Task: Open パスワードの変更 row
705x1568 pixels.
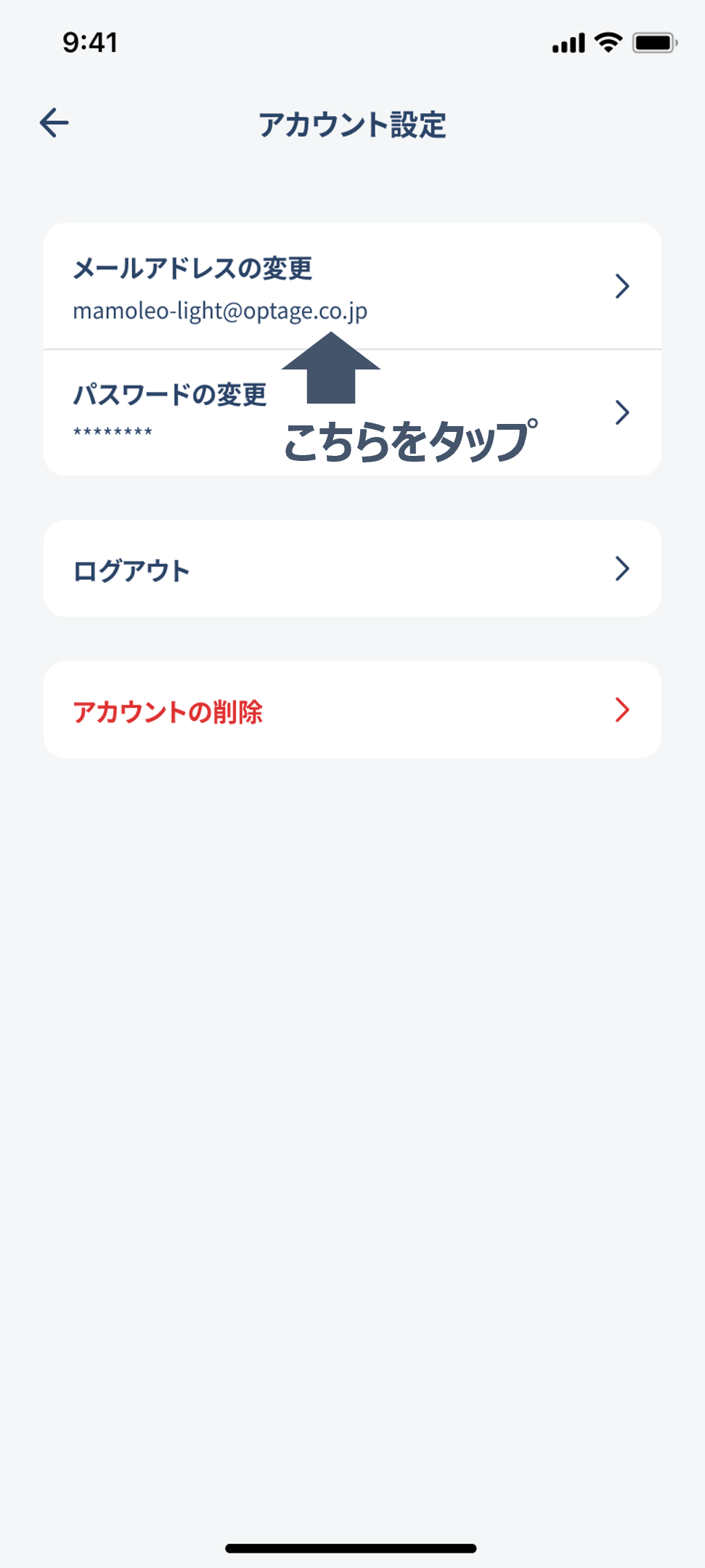Action: click(x=352, y=412)
